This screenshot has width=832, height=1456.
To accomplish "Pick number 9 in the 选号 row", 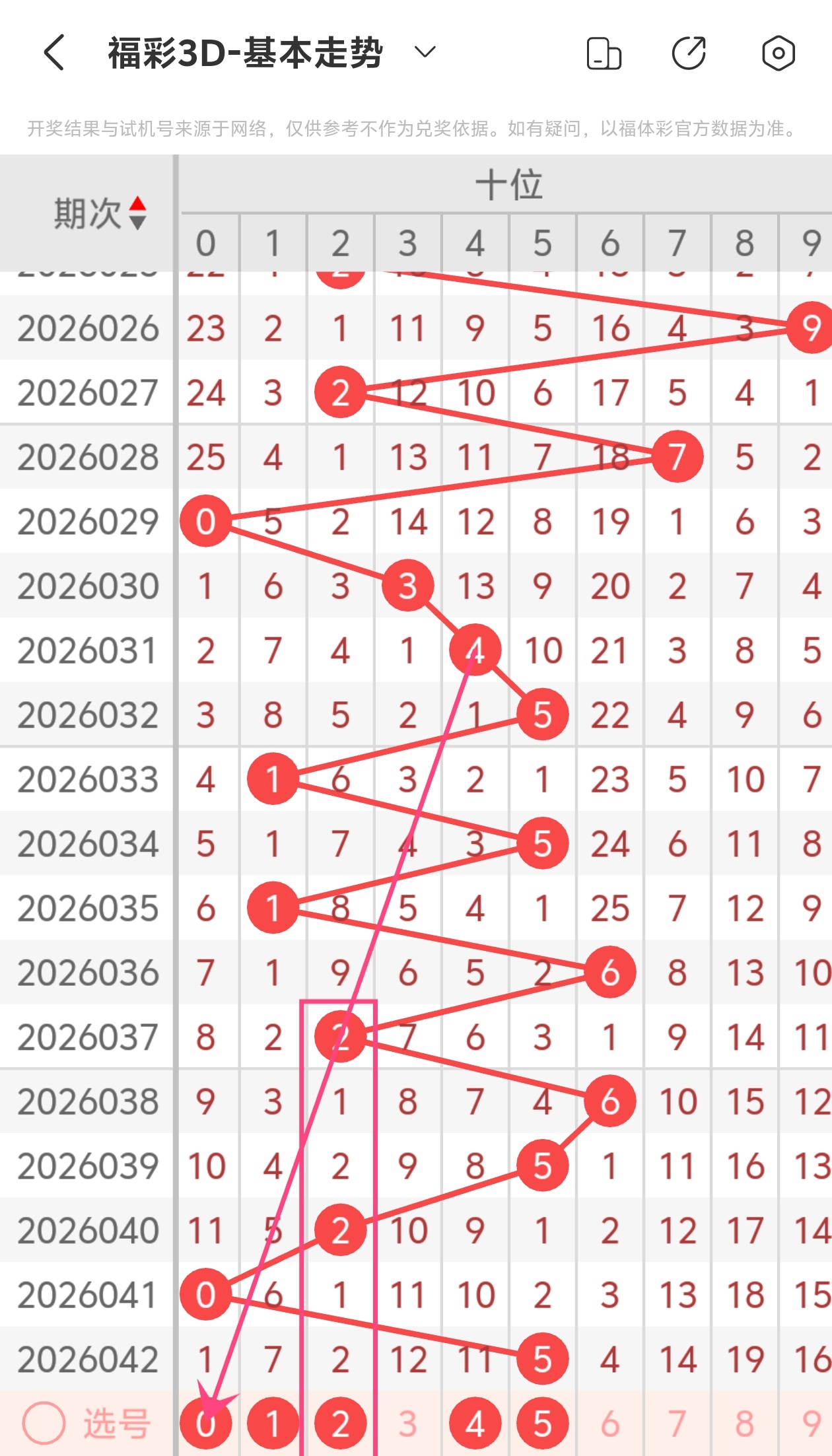I will coord(811,1423).
